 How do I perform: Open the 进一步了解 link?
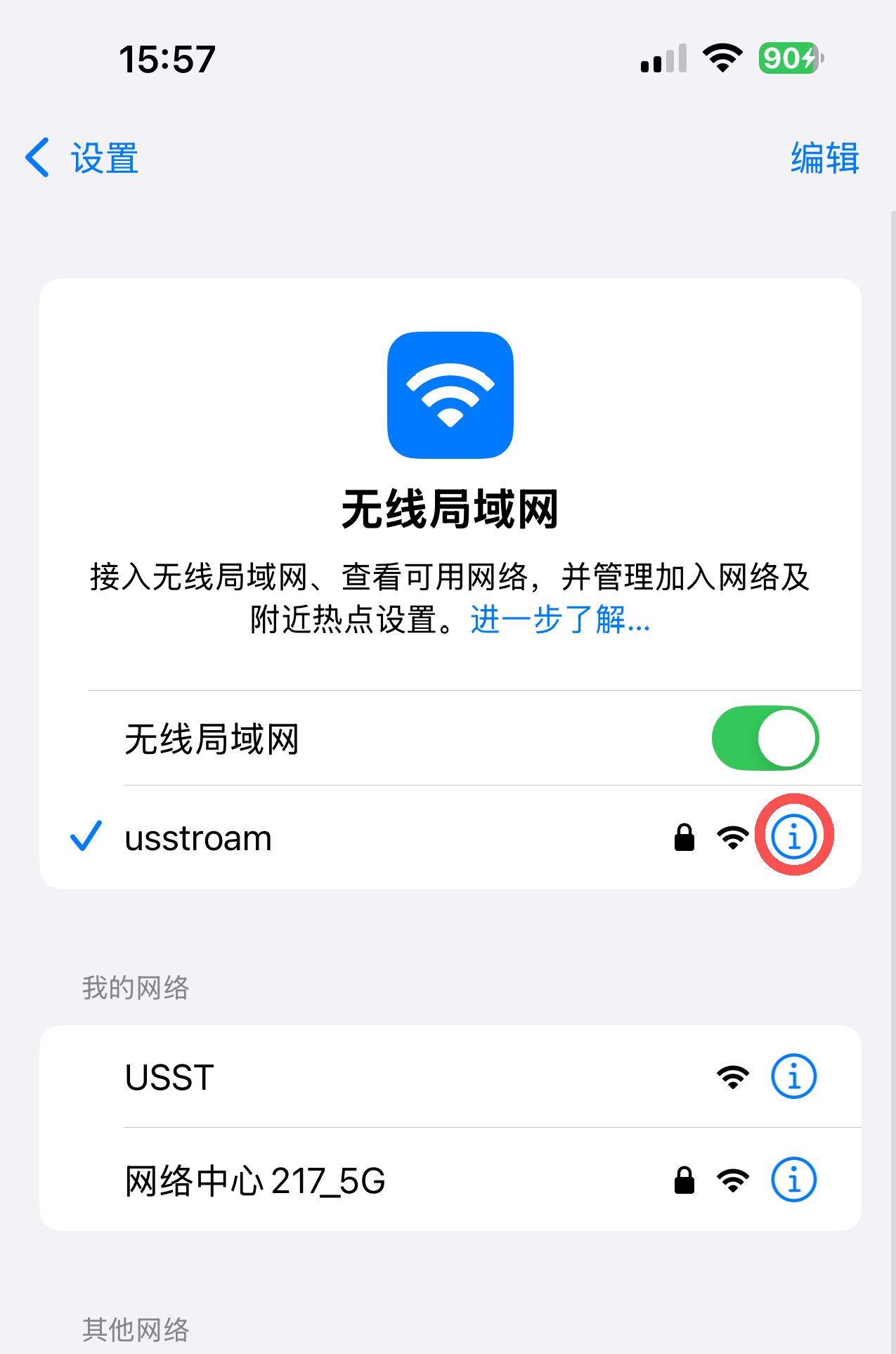[560, 620]
